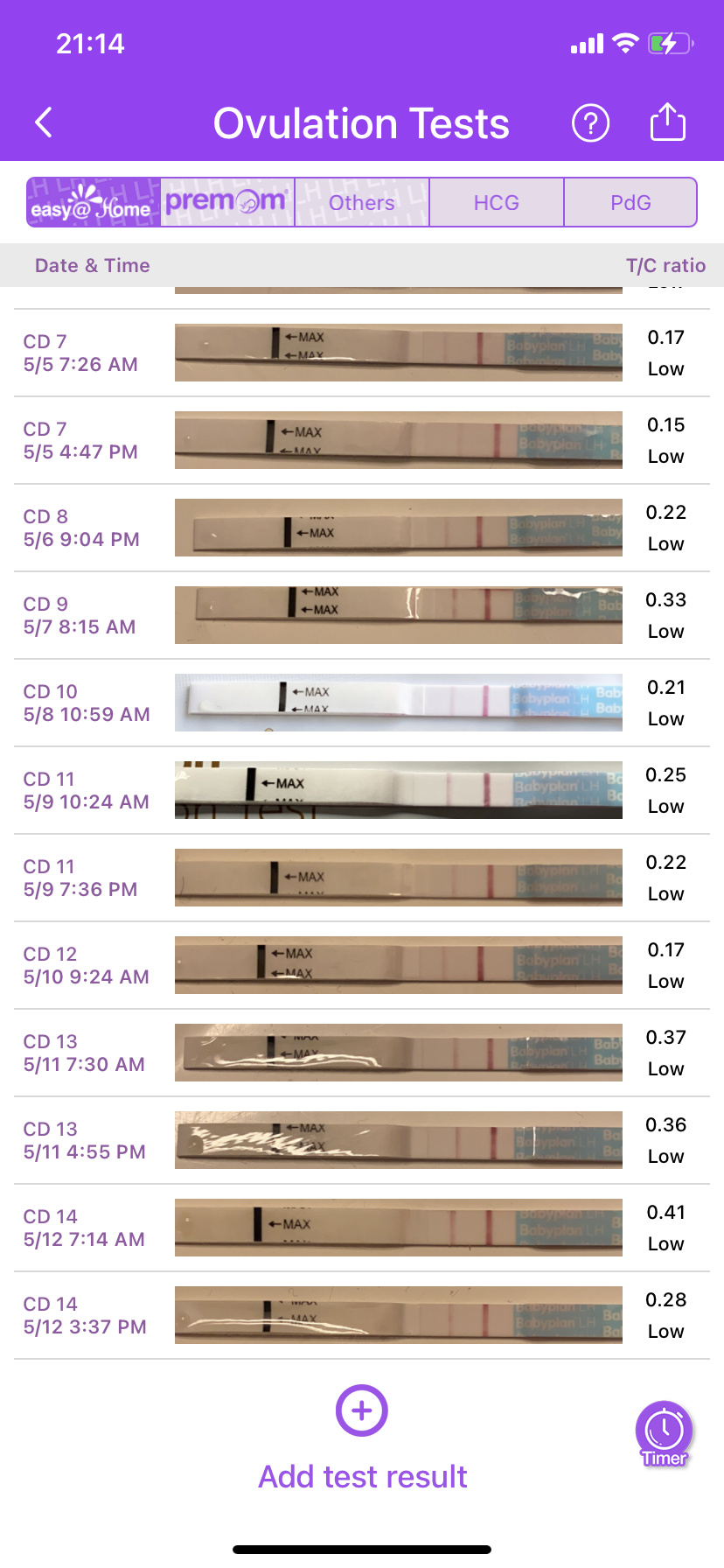Image resolution: width=724 pixels, height=1568 pixels.
Task: Open the CD 10 5/8 10:59 AM test
Action: coord(362,703)
